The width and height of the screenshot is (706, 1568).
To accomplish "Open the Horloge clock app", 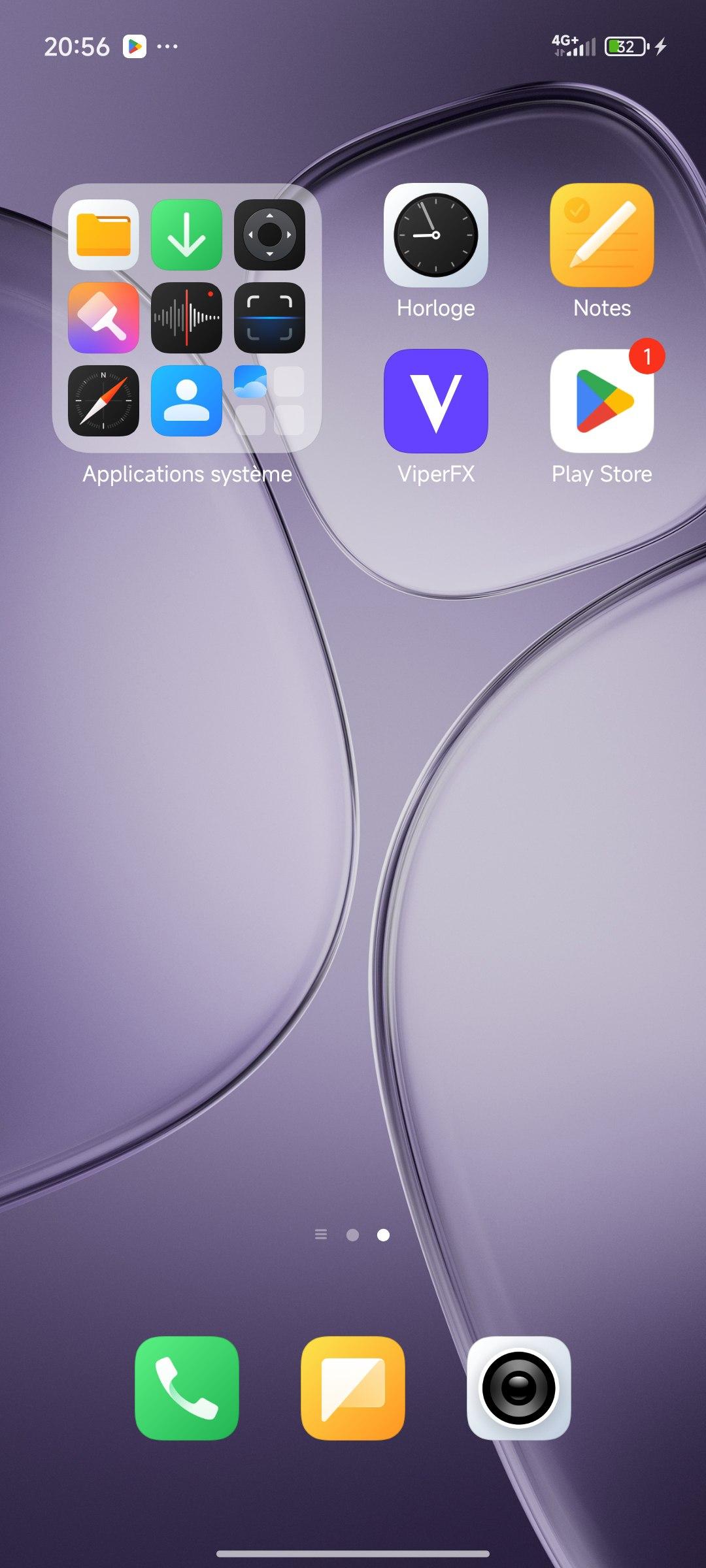I will coord(435,235).
